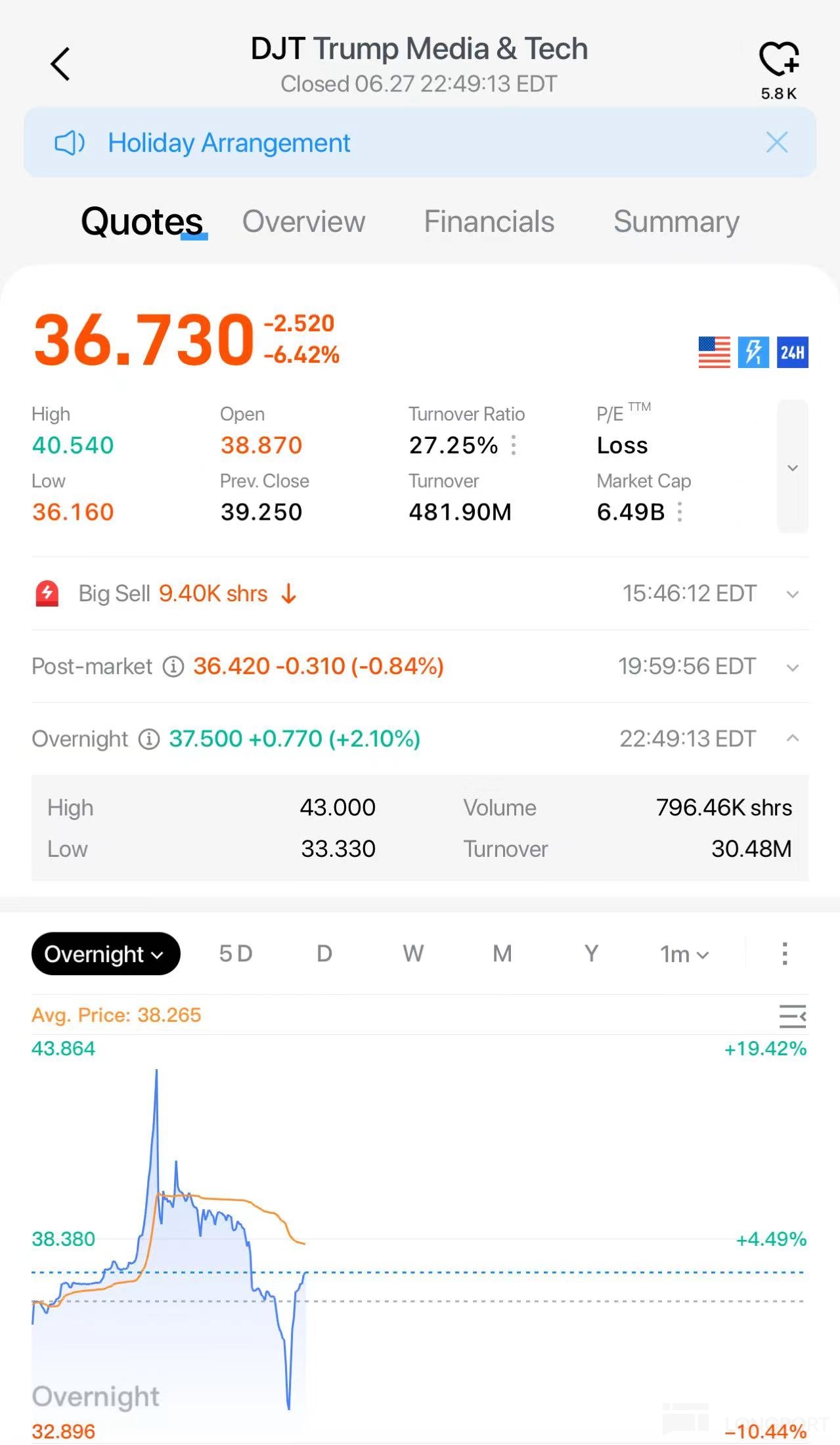Select the 5D chart range
The width and height of the screenshot is (840, 1445).
[236, 953]
